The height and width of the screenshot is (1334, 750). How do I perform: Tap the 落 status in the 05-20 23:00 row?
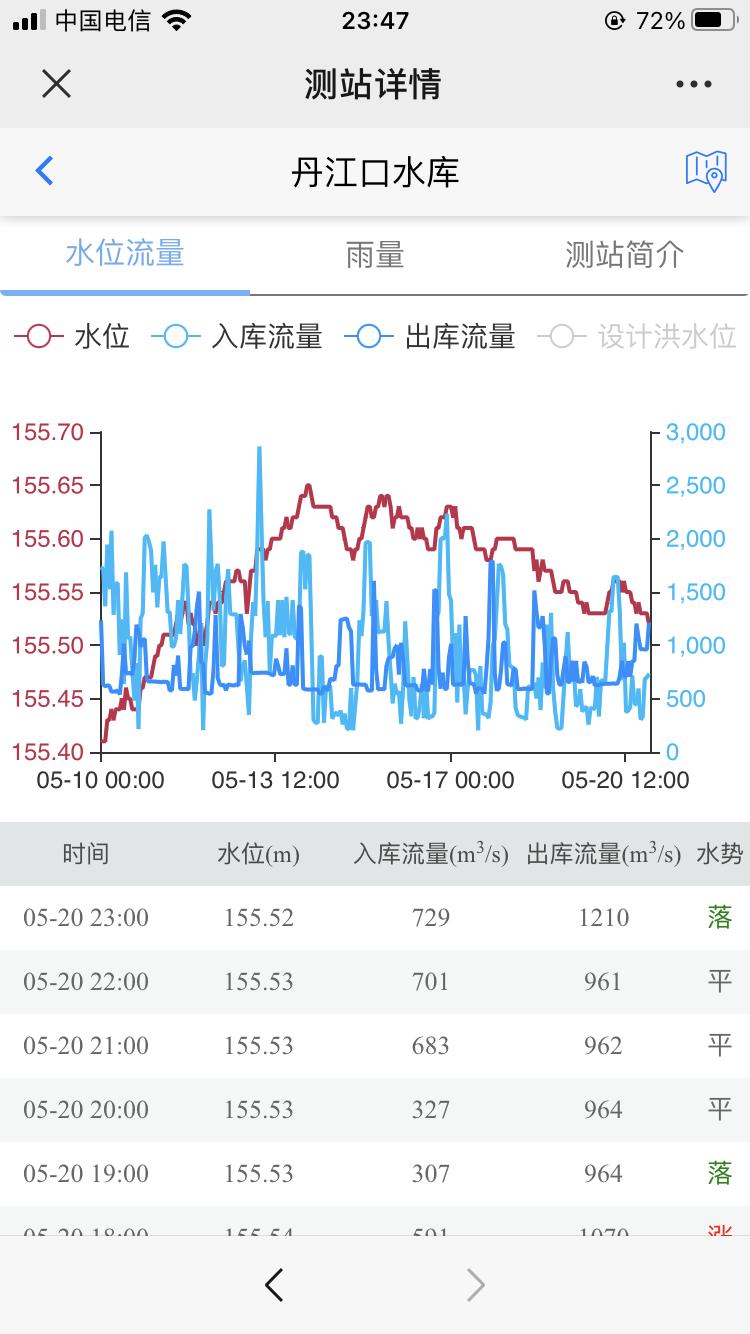(x=718, y=917)
